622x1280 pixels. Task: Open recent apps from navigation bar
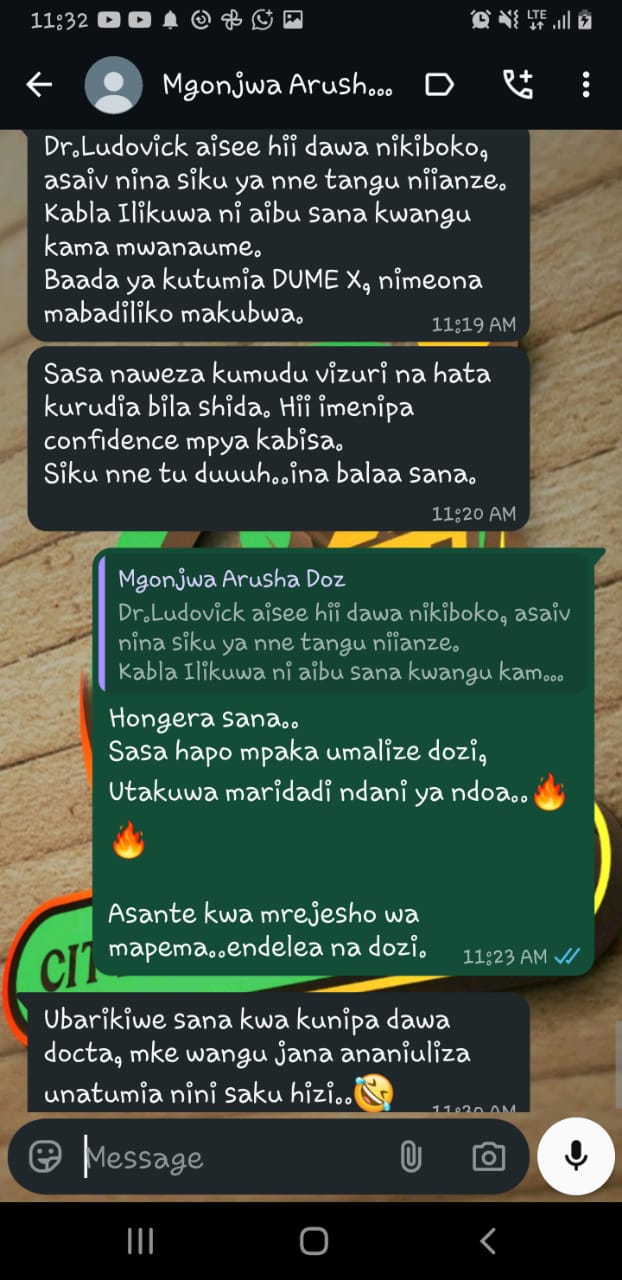(x=140, y=1241)
